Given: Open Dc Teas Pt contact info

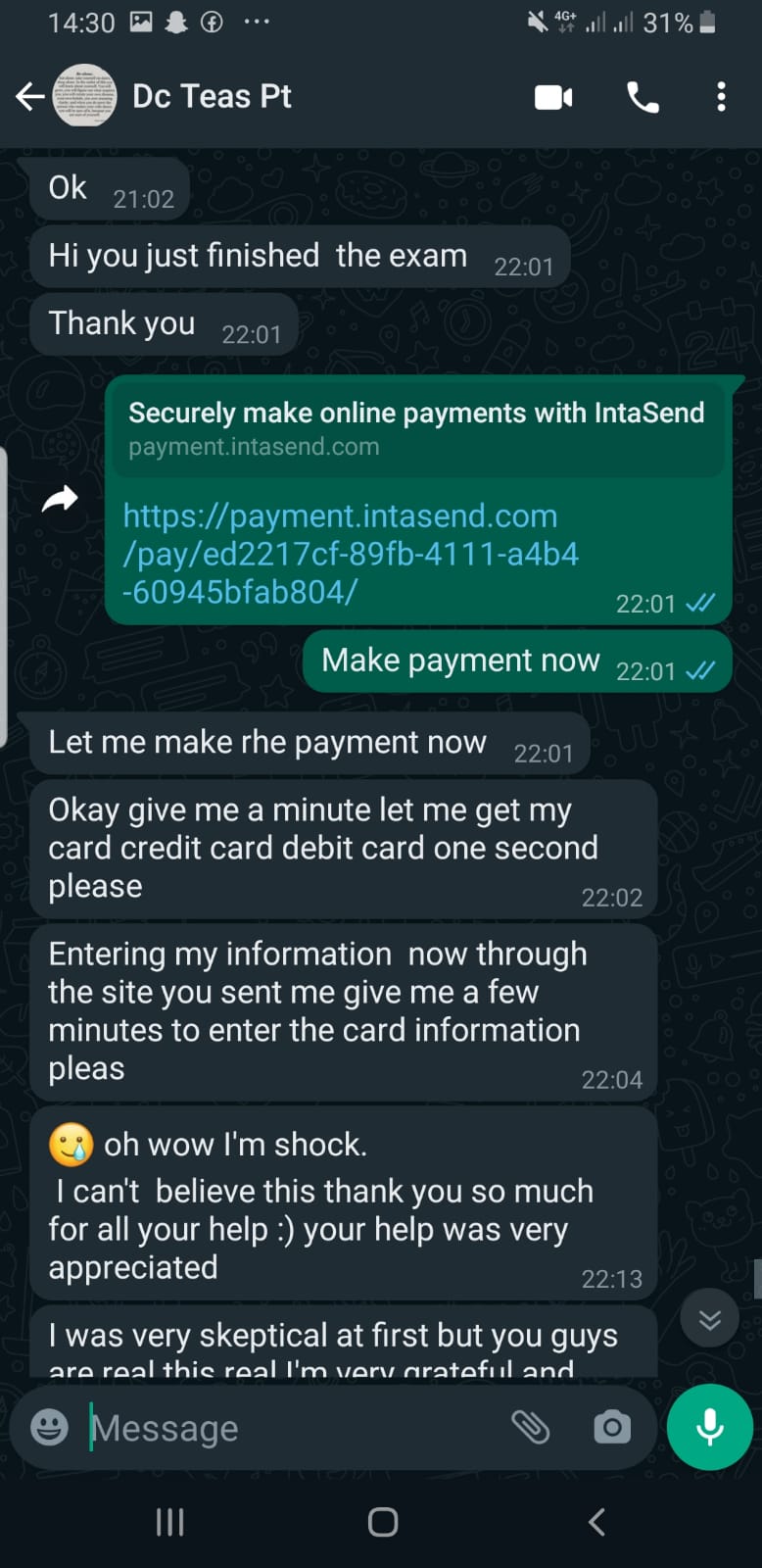Looking at the screenshot, I should coord(212,96).
